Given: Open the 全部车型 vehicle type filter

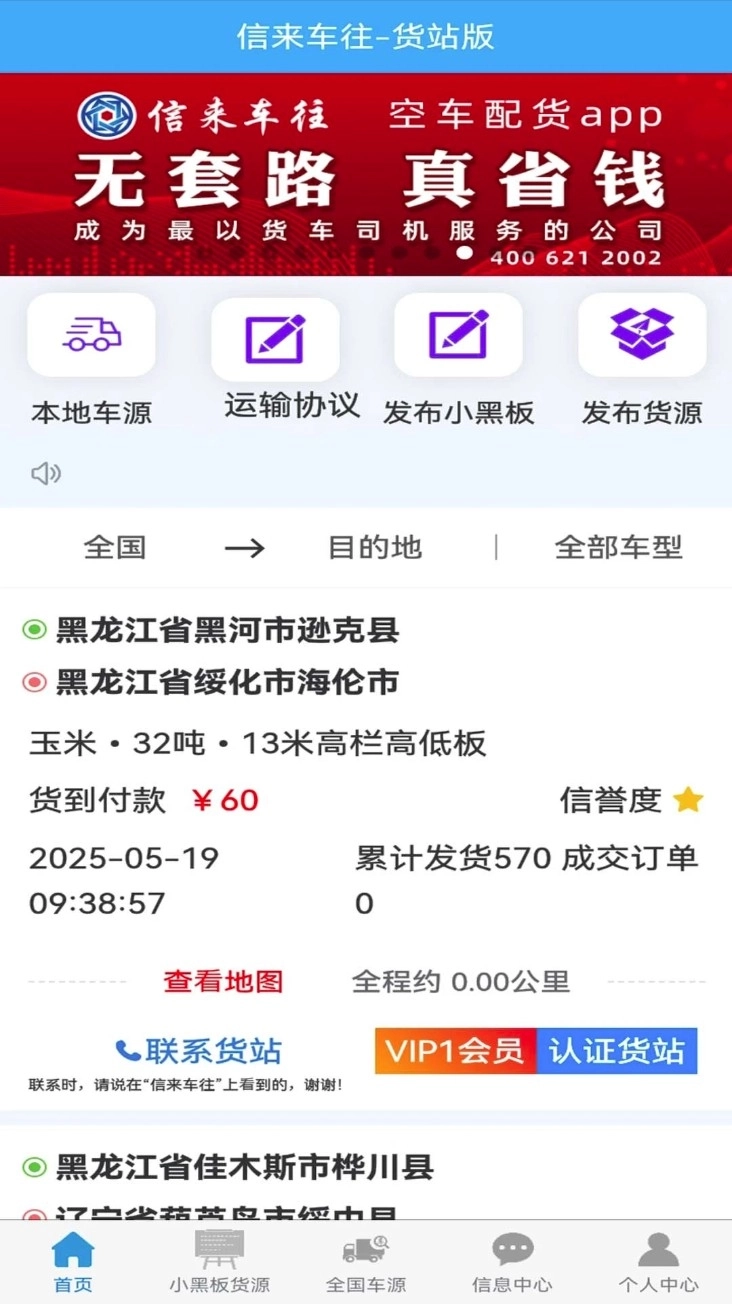Looking at the screenshot, I should click(x=618, y=547).
